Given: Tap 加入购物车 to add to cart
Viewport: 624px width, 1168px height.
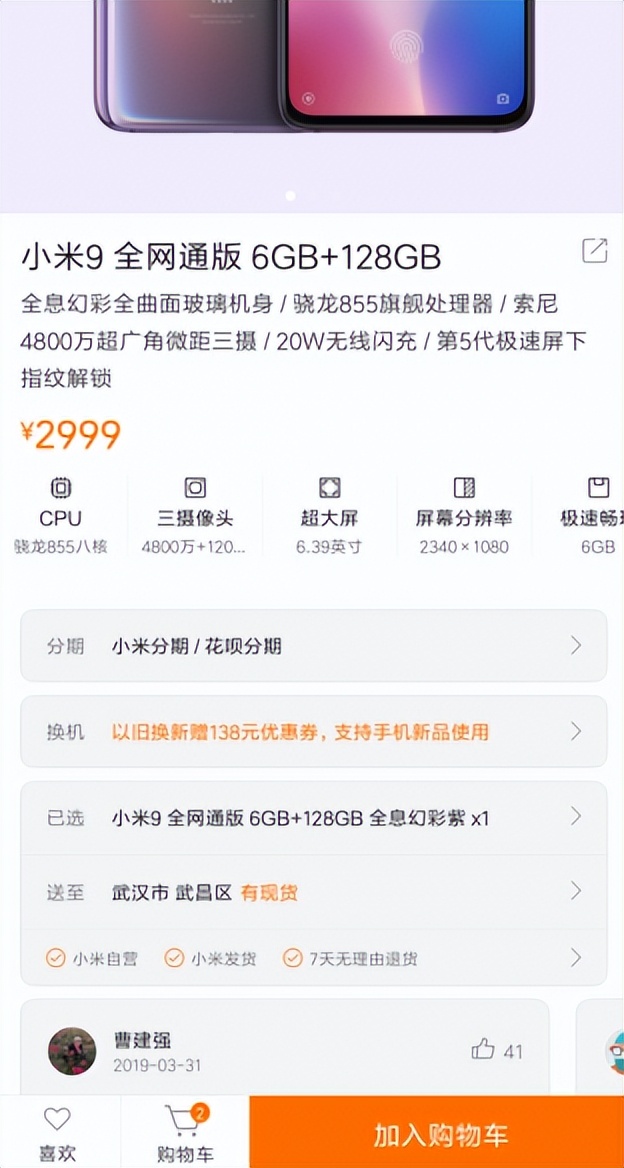Looking at the screenshot, I should (x=437, y=1133).
